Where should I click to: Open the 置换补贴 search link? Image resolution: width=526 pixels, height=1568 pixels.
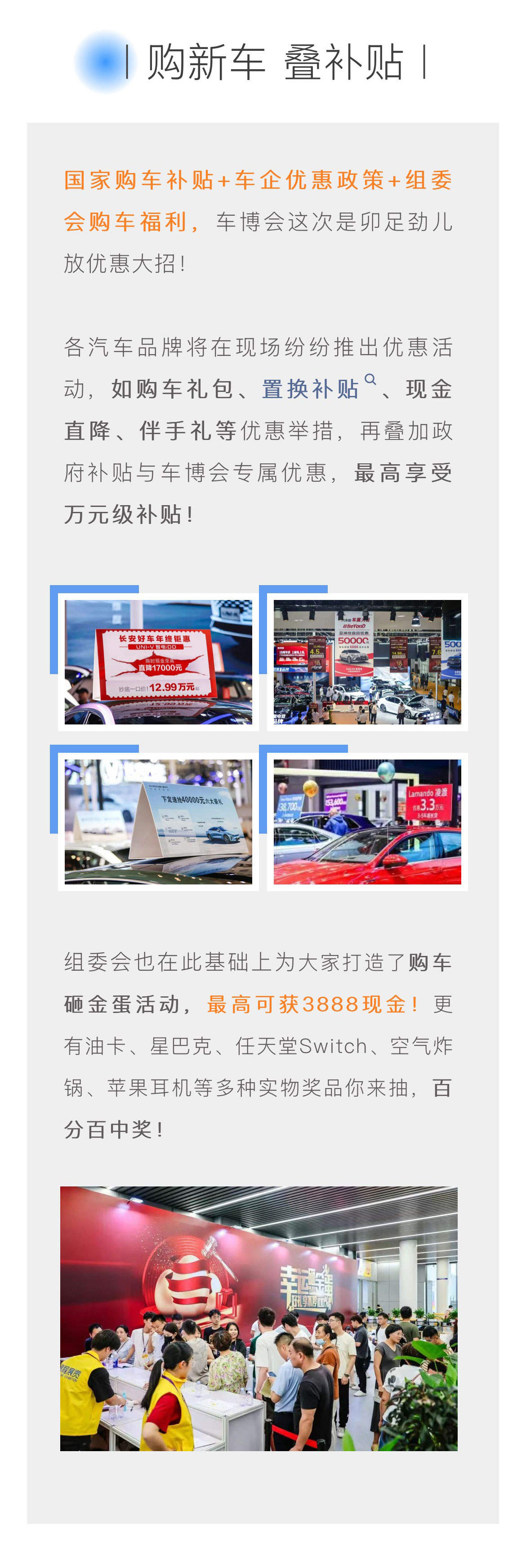(311, 389)
